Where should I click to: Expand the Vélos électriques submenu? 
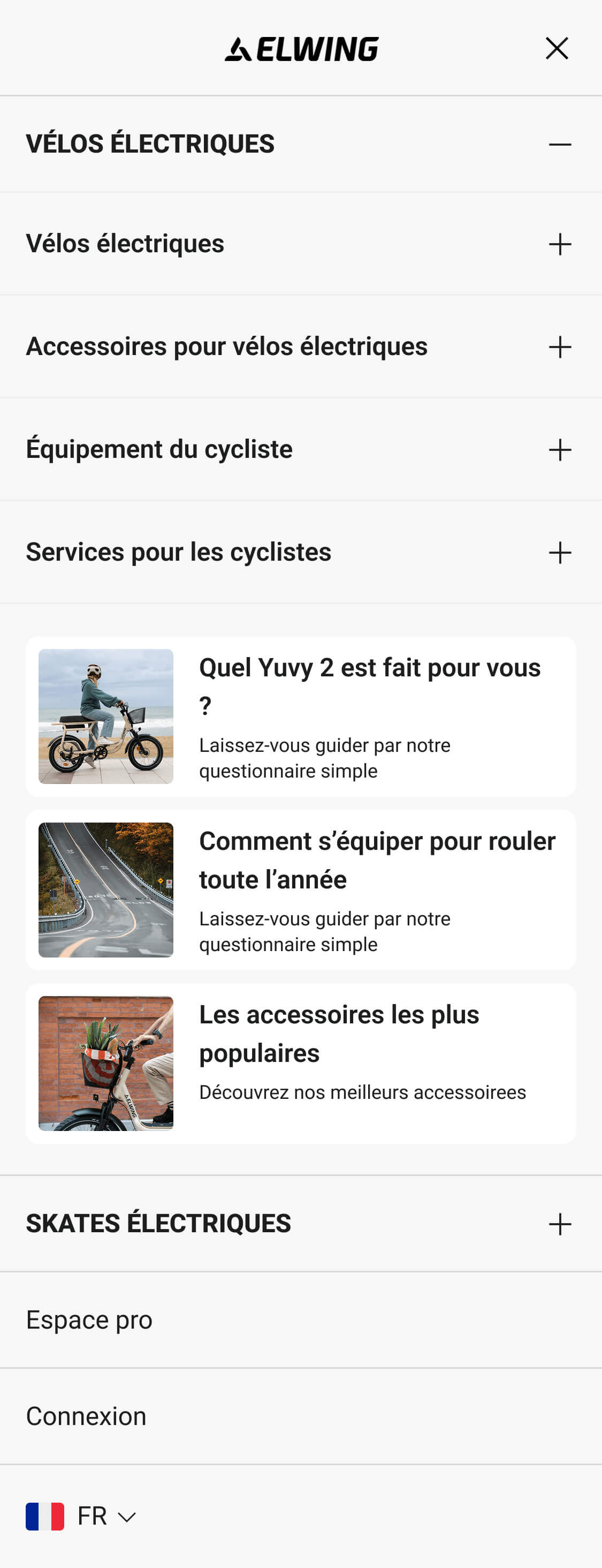559,244
